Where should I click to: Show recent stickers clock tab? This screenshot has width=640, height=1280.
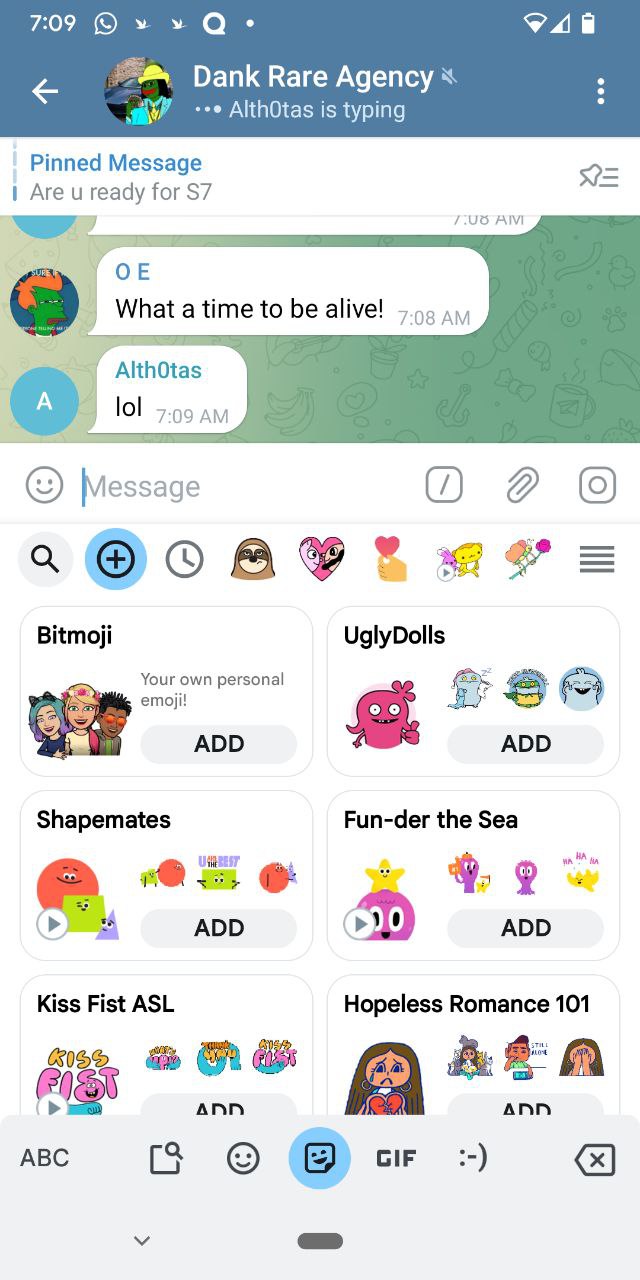184,559
